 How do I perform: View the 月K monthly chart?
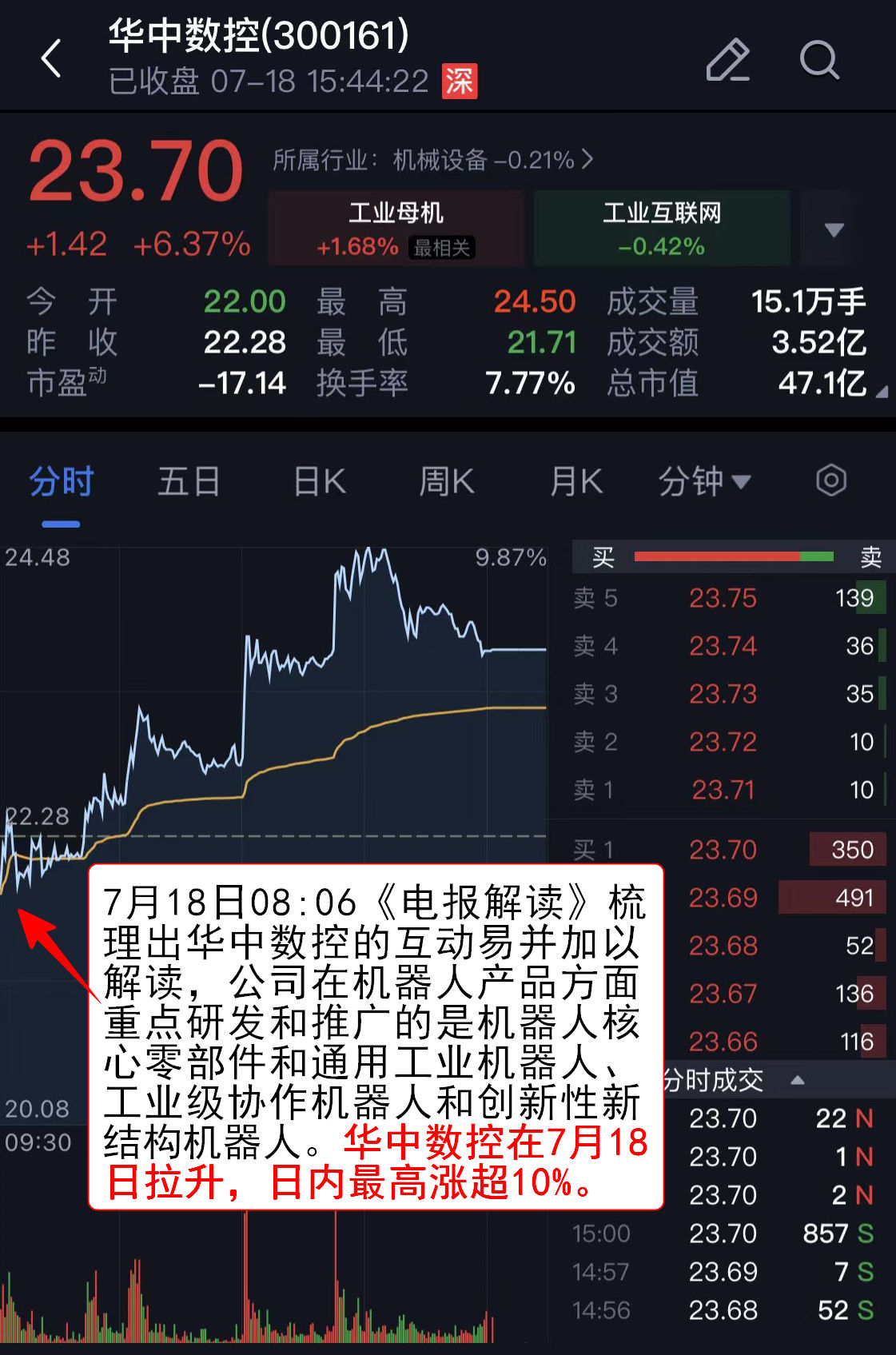(x=576, y=482)
